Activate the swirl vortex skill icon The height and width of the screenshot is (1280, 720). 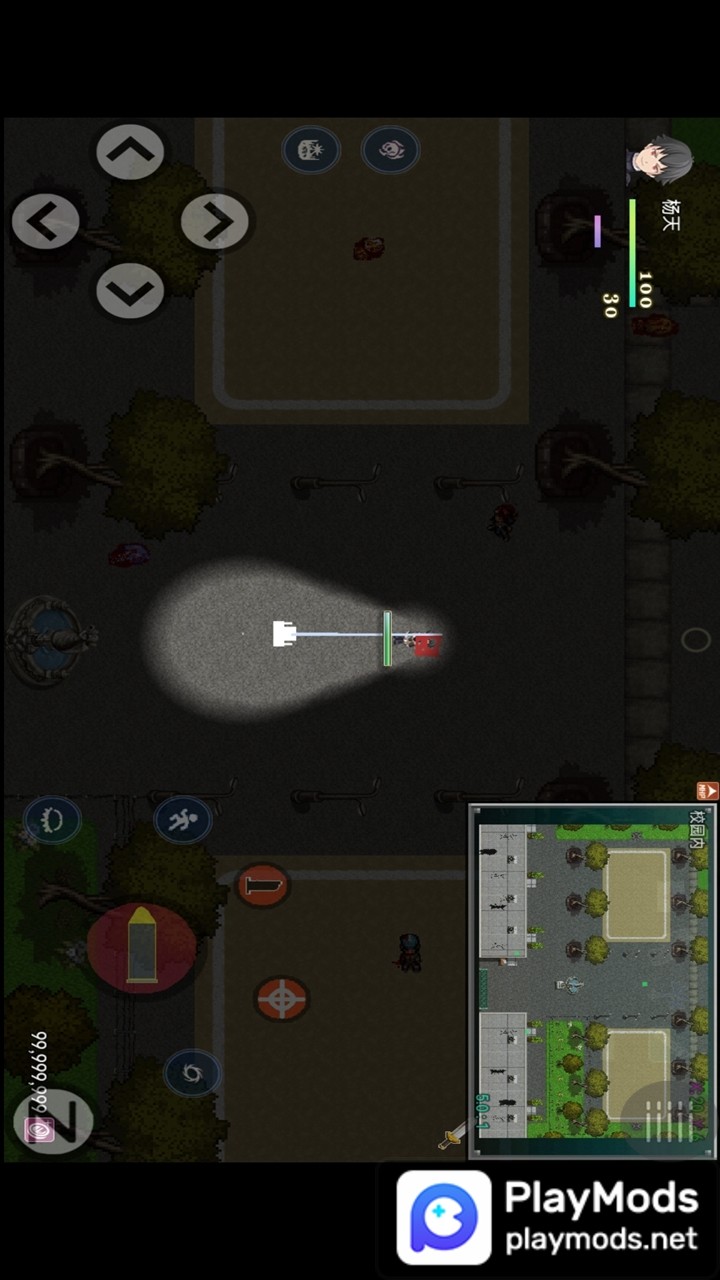tap(192, 1074)
